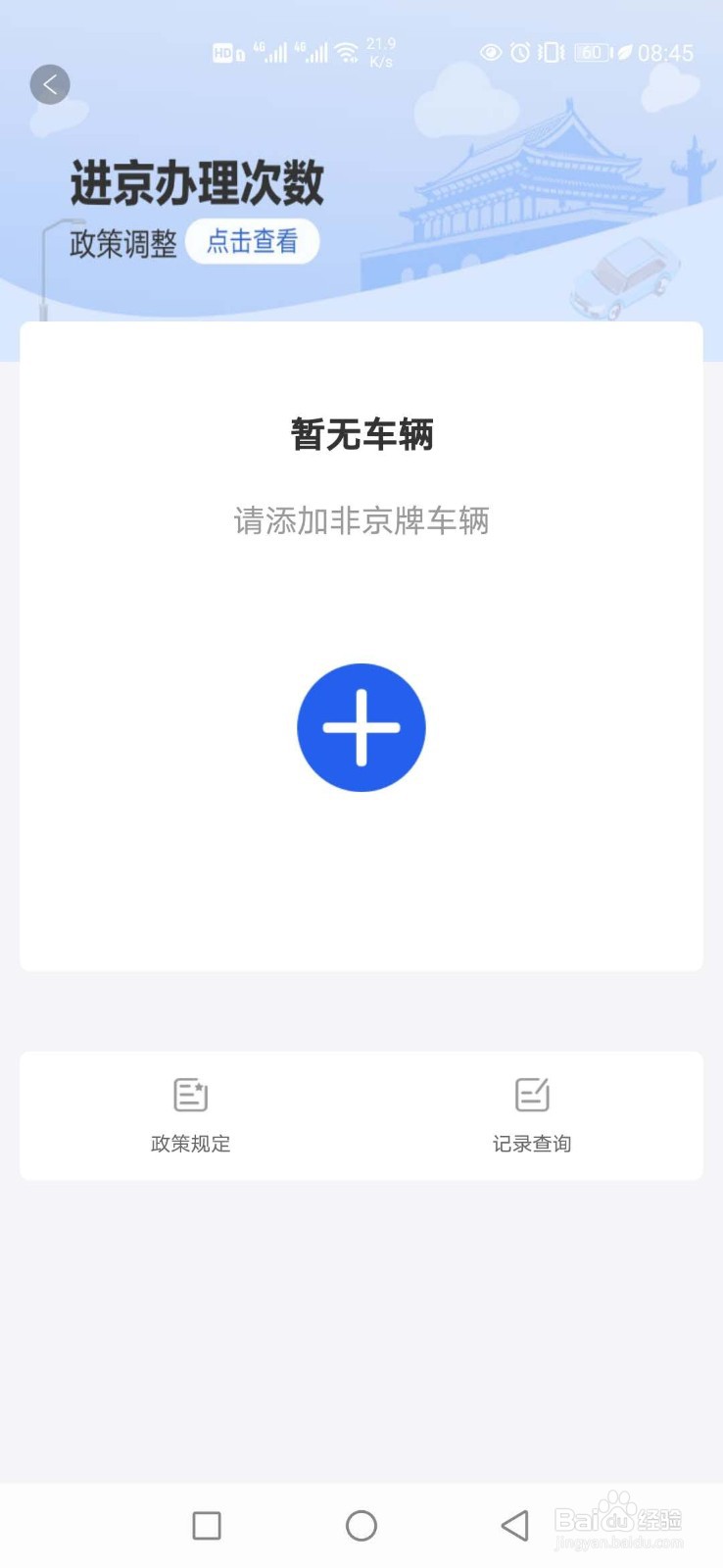Screen dimensions: 723x1568
Task: Tap the eye-protection icon in status bar
Action: pyautogui.click(x=492, y=52)
